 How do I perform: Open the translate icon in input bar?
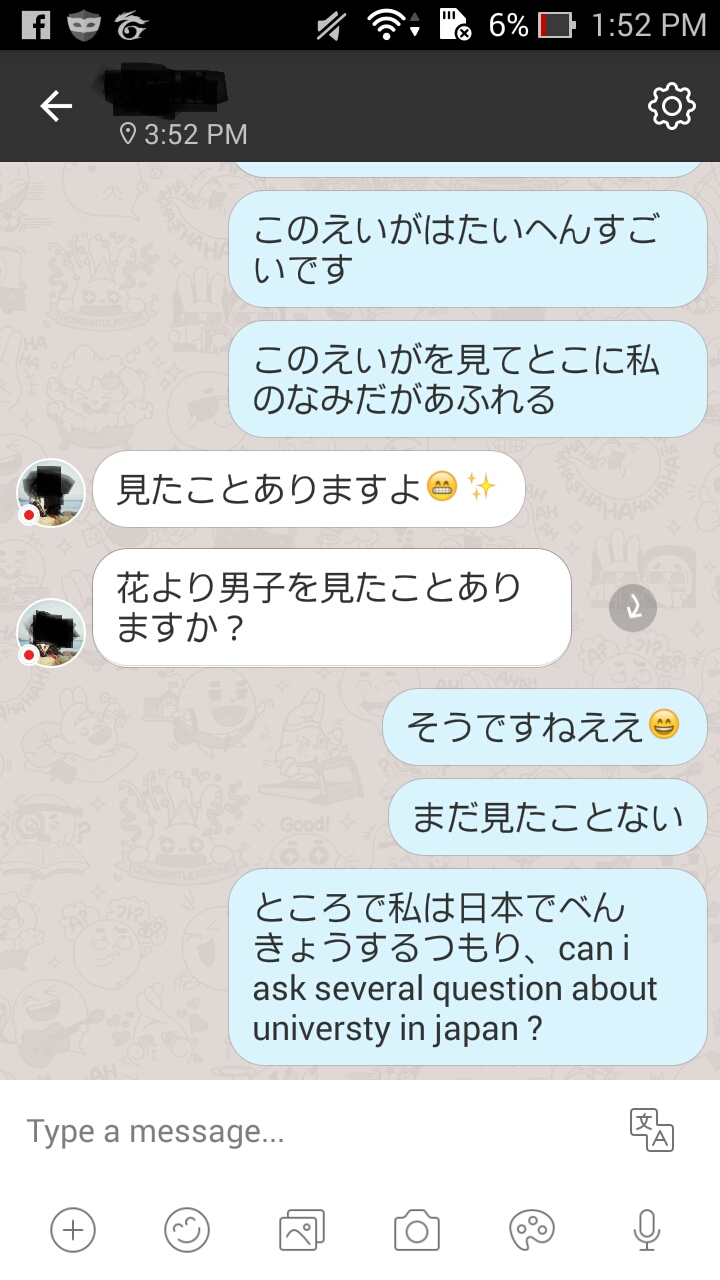652,1130
